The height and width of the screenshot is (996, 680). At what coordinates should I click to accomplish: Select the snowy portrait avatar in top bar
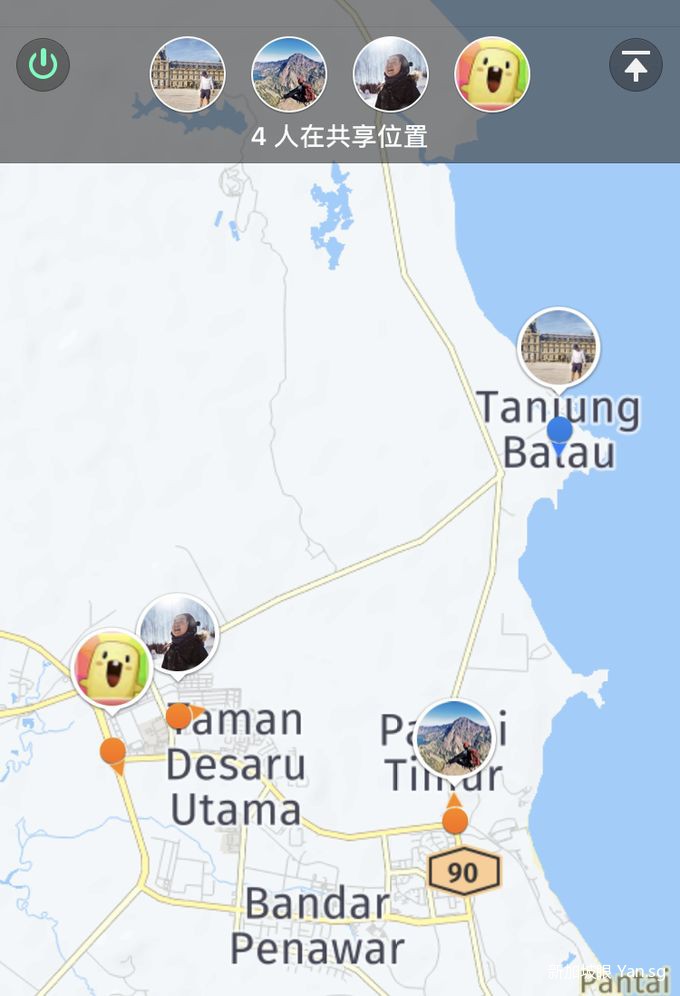click(x=391, y=75)
